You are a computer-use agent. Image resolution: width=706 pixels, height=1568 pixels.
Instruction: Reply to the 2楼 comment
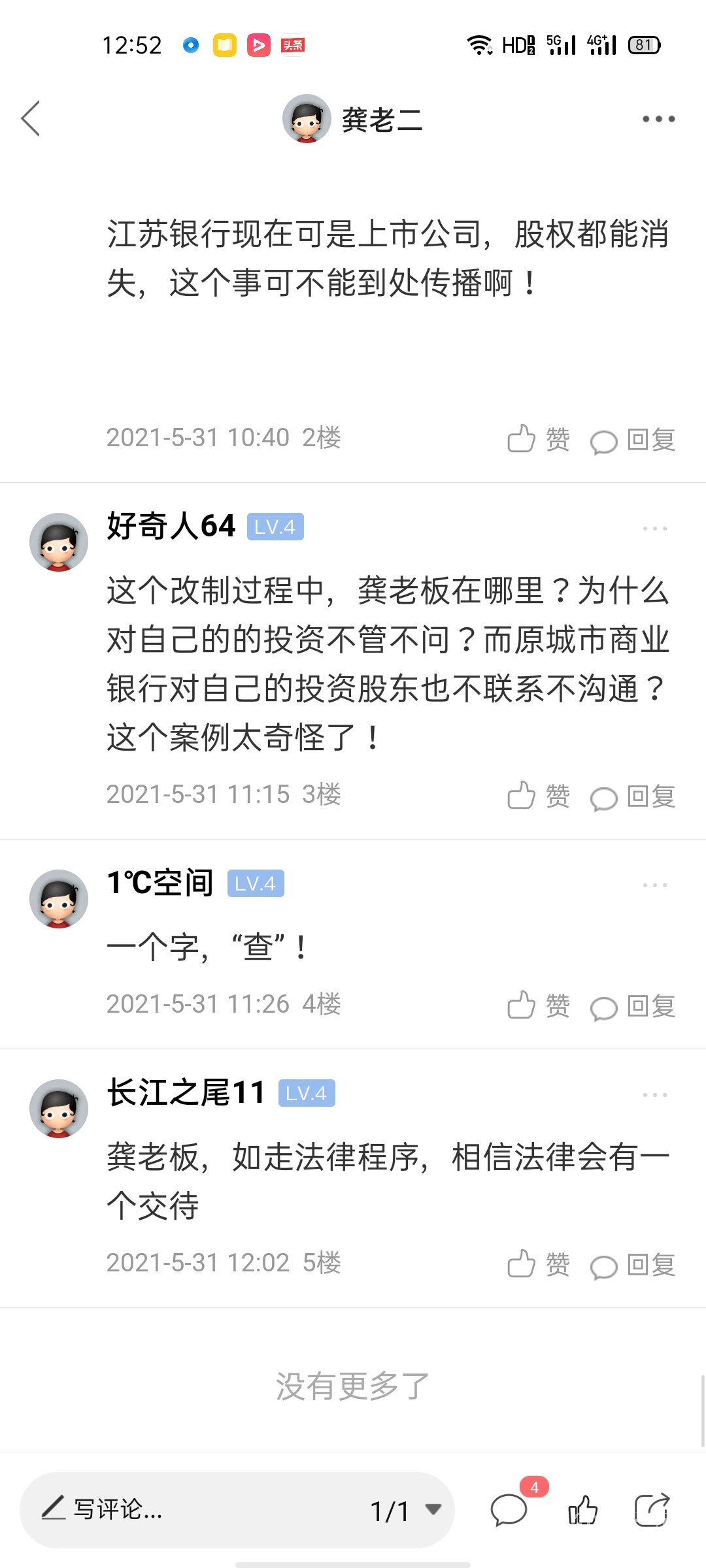coord(633,440)
